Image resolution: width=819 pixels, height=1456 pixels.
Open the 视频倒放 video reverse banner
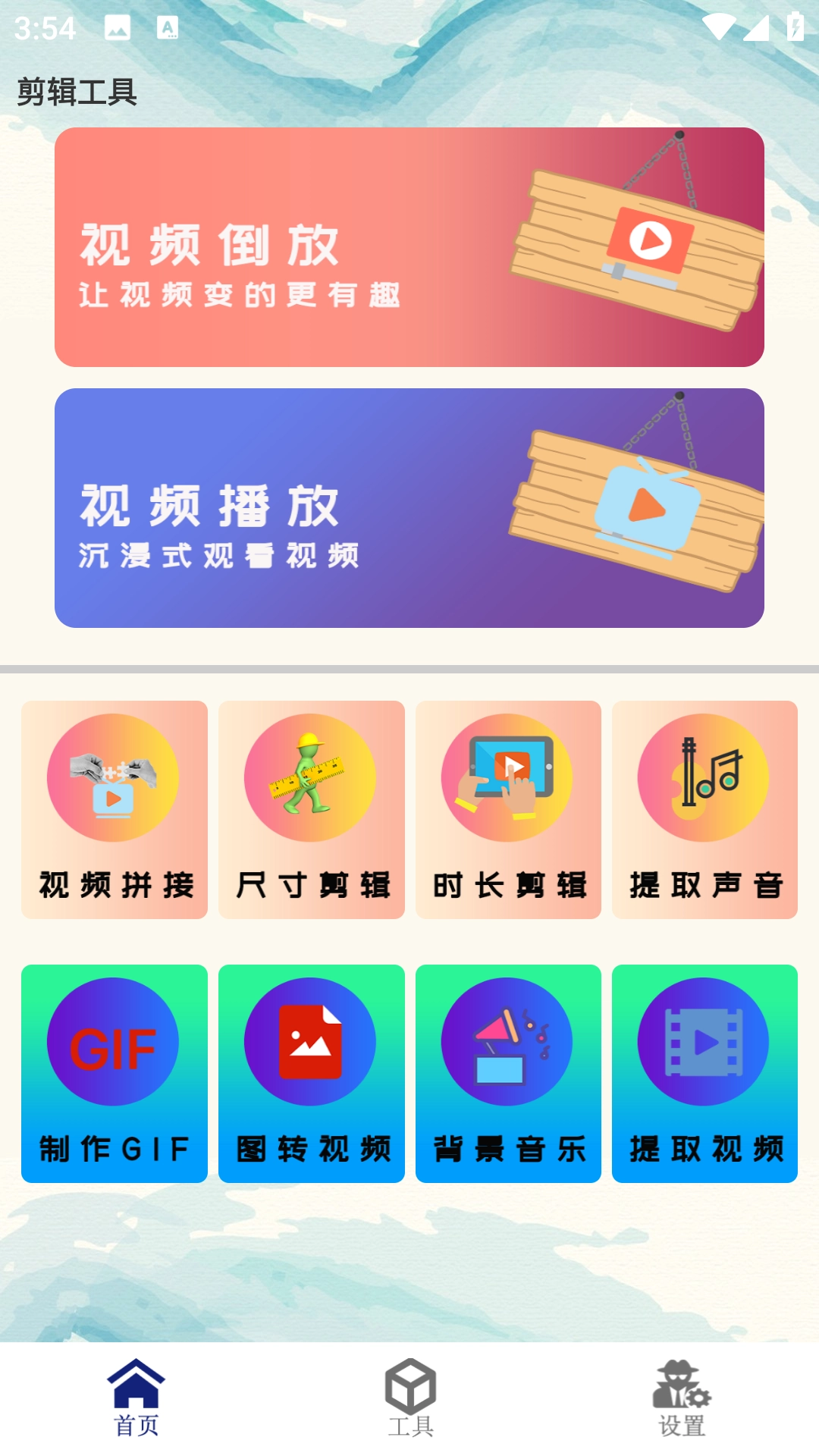tap(409, 246)
